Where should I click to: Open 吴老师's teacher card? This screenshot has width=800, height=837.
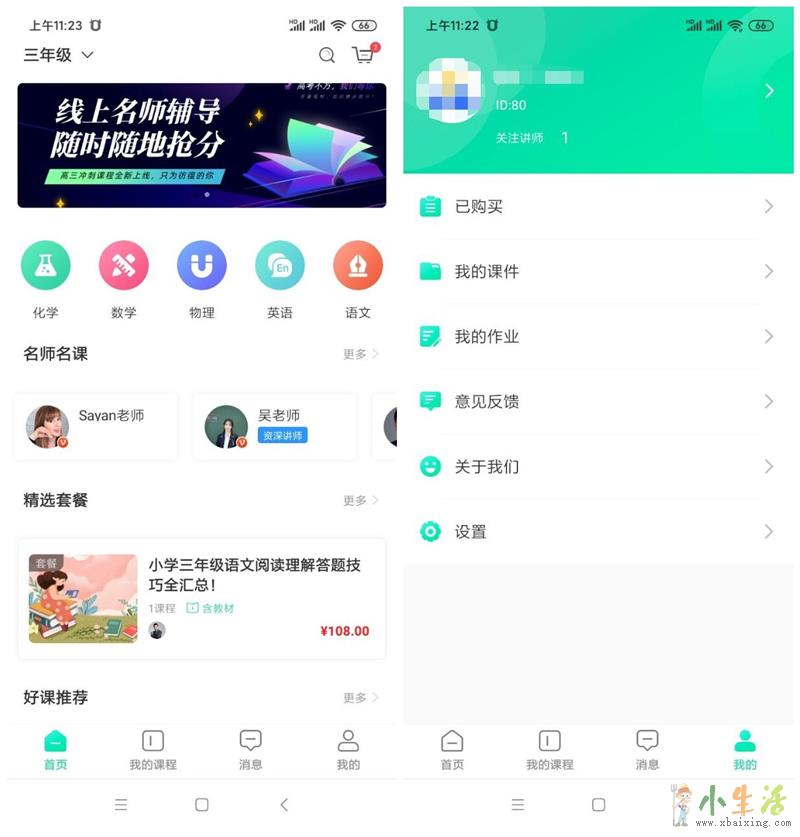274,427
